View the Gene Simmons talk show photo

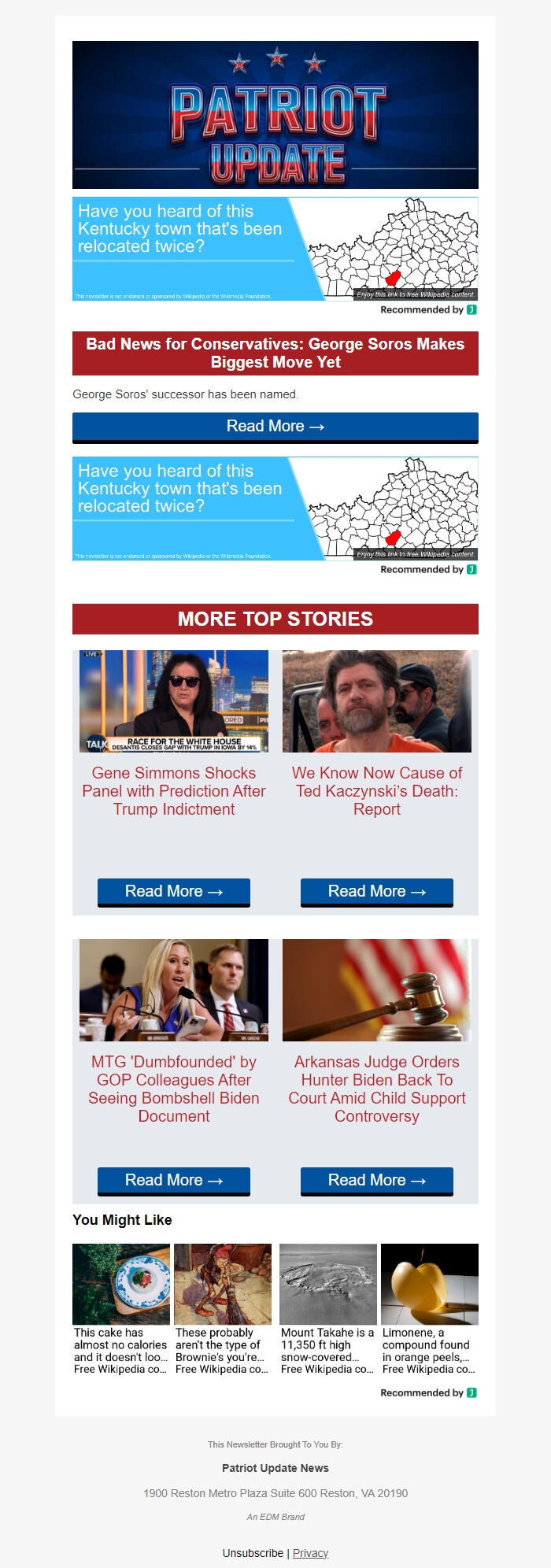(x=173, y=701)
